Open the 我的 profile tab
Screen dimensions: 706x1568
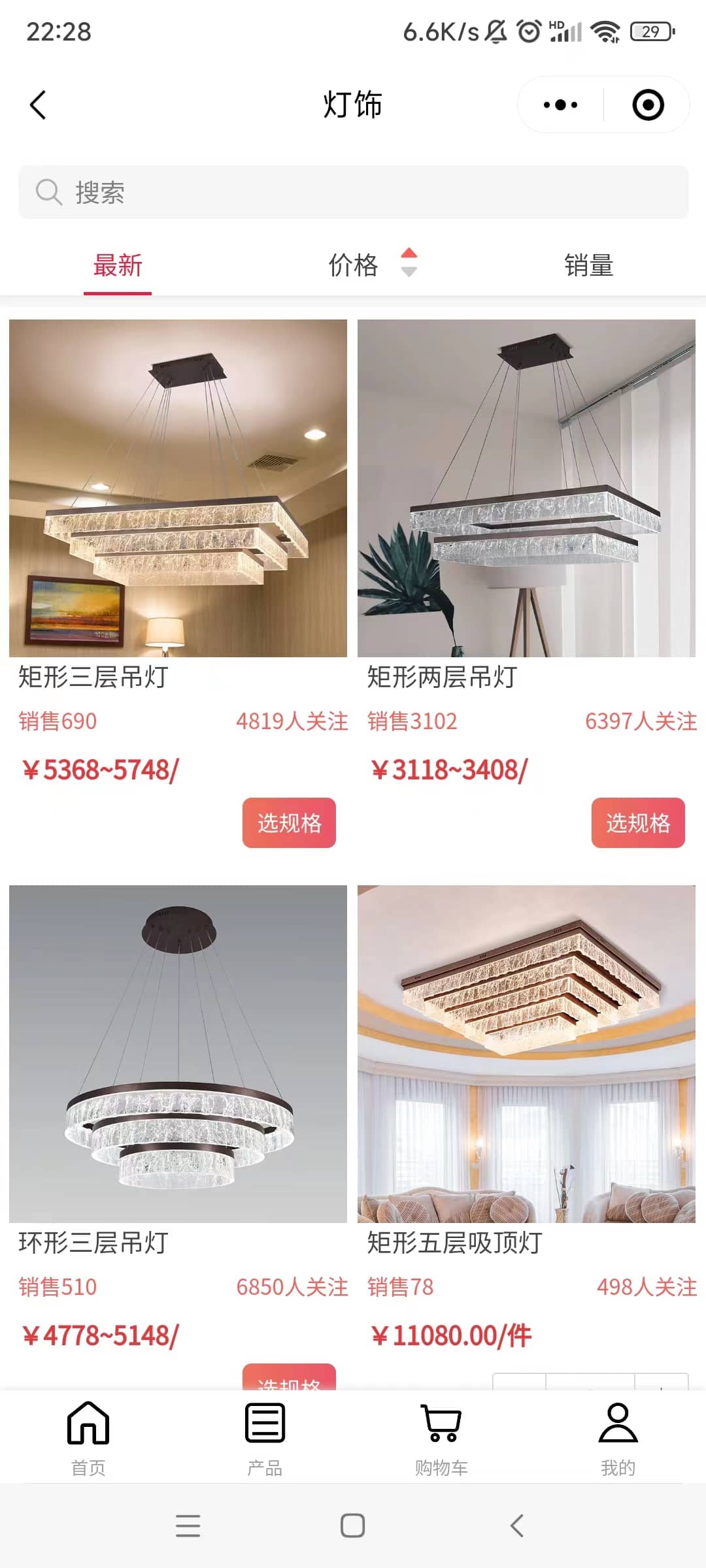point(618,1437)
